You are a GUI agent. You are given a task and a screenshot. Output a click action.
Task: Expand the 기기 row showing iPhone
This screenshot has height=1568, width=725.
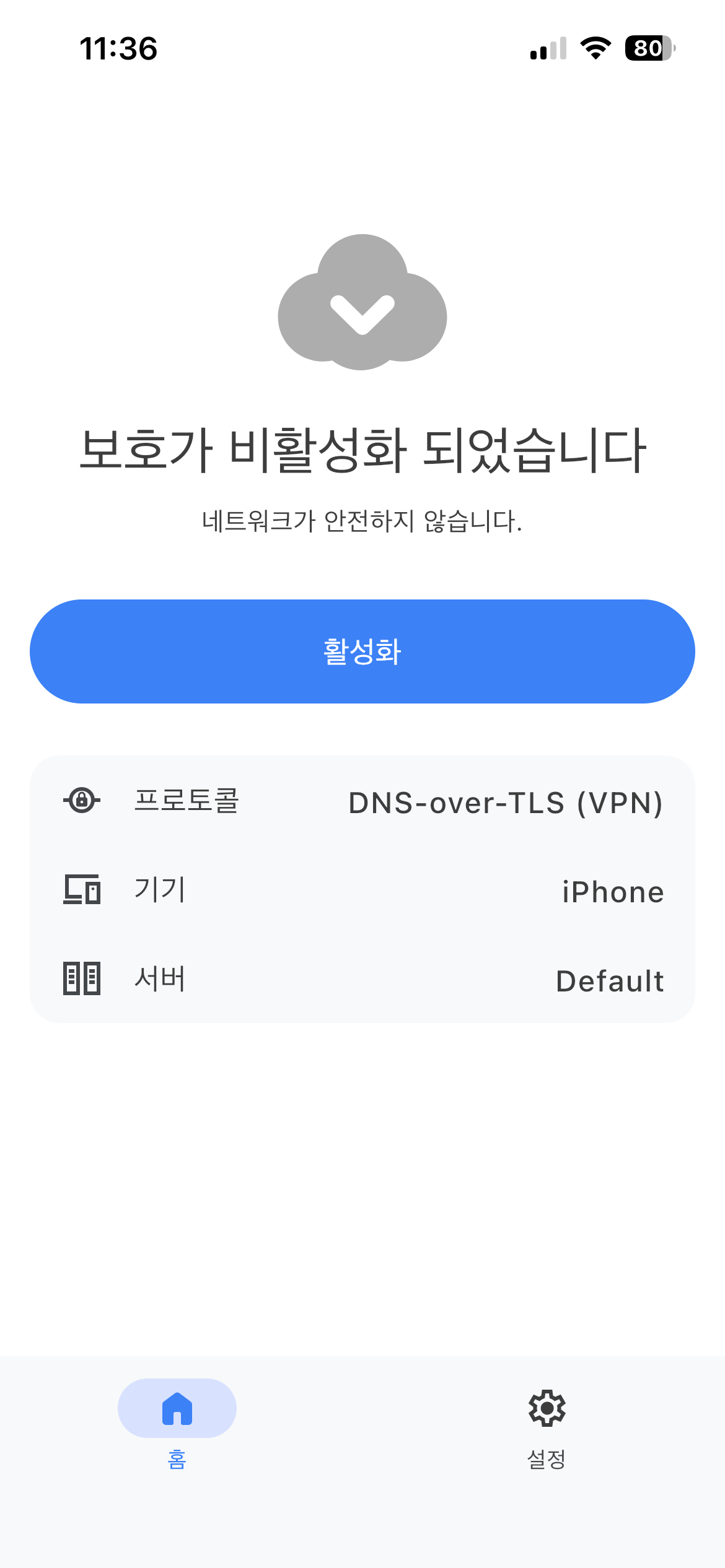click(x=362, y=890)
